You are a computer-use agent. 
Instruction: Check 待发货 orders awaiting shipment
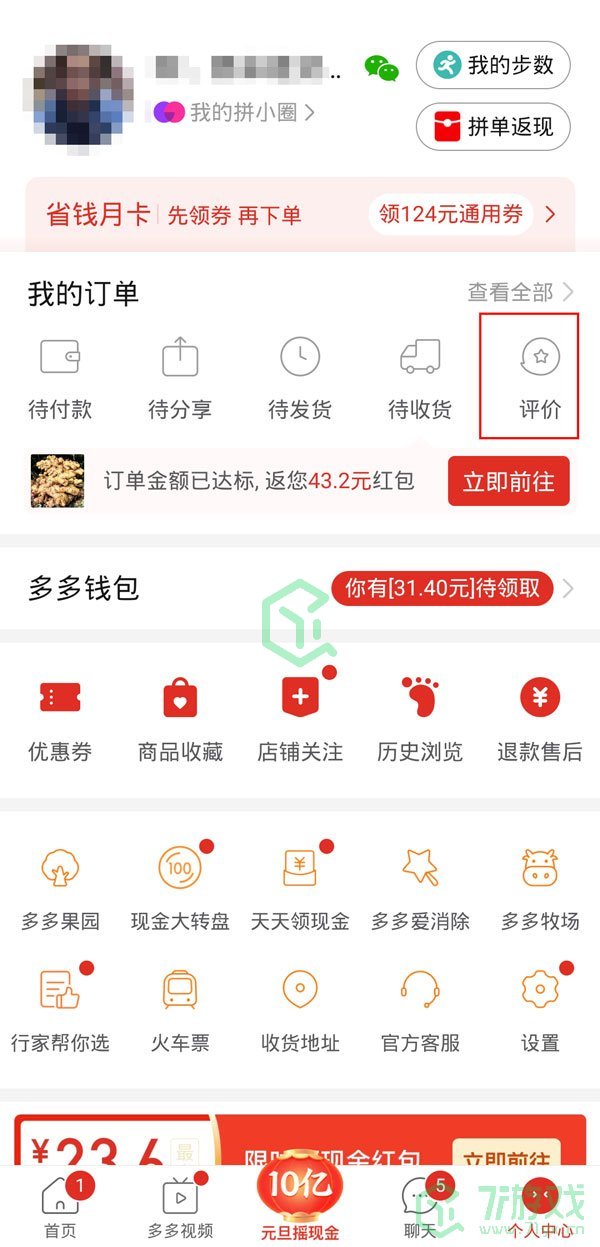click(300, 378)
